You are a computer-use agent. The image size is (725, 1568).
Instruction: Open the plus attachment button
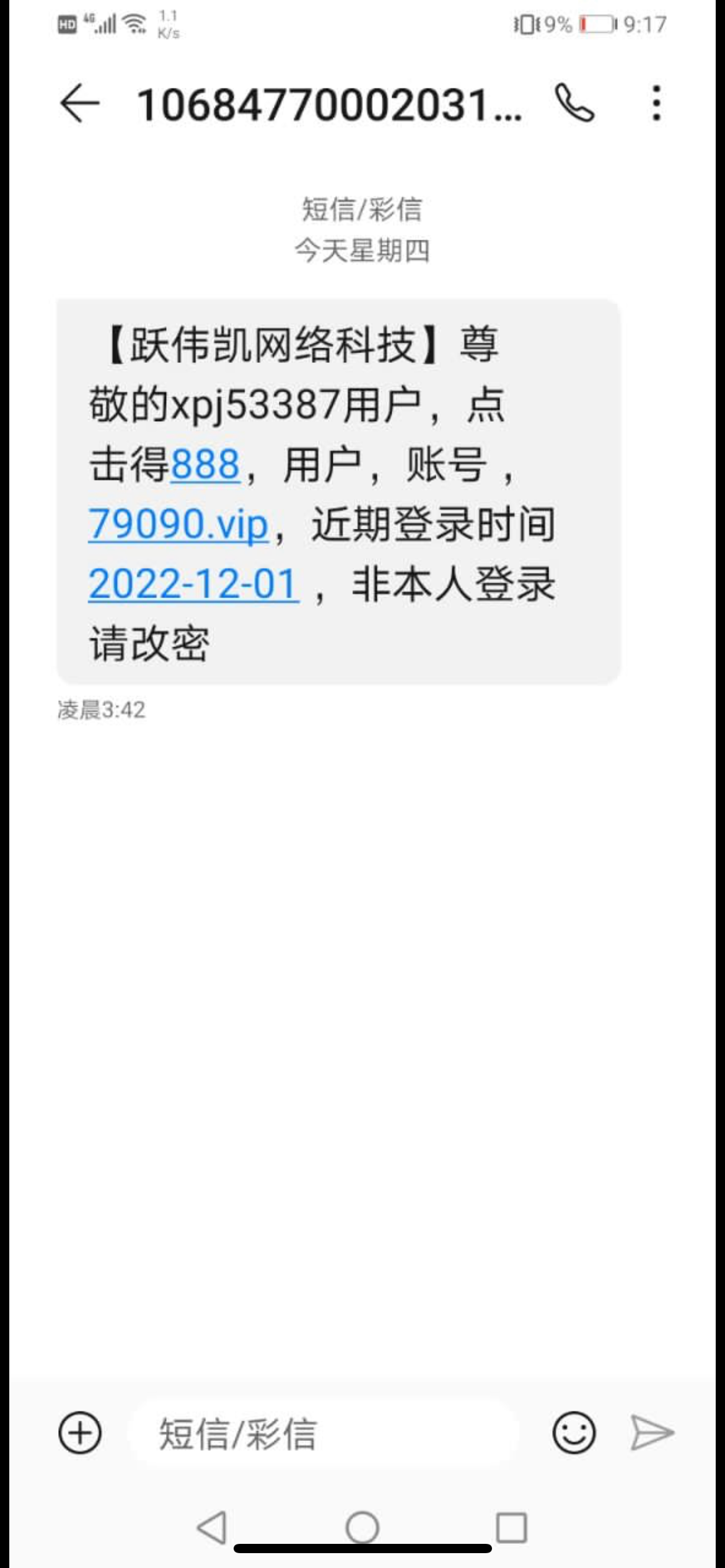pos(80,1432)
